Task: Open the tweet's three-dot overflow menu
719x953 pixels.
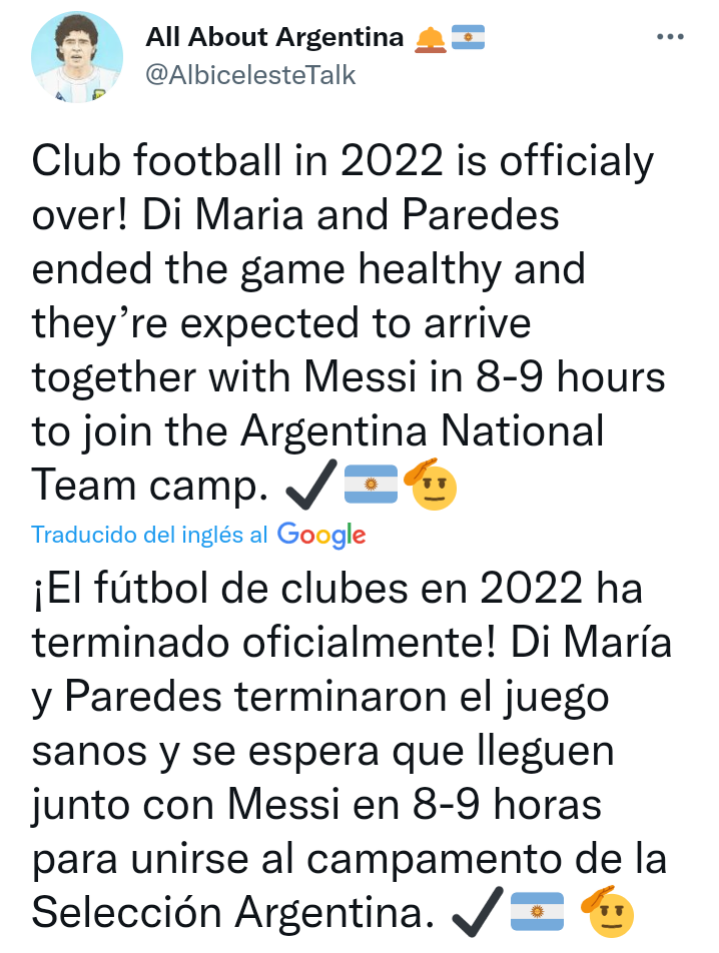Action: (x=669, y=37)
